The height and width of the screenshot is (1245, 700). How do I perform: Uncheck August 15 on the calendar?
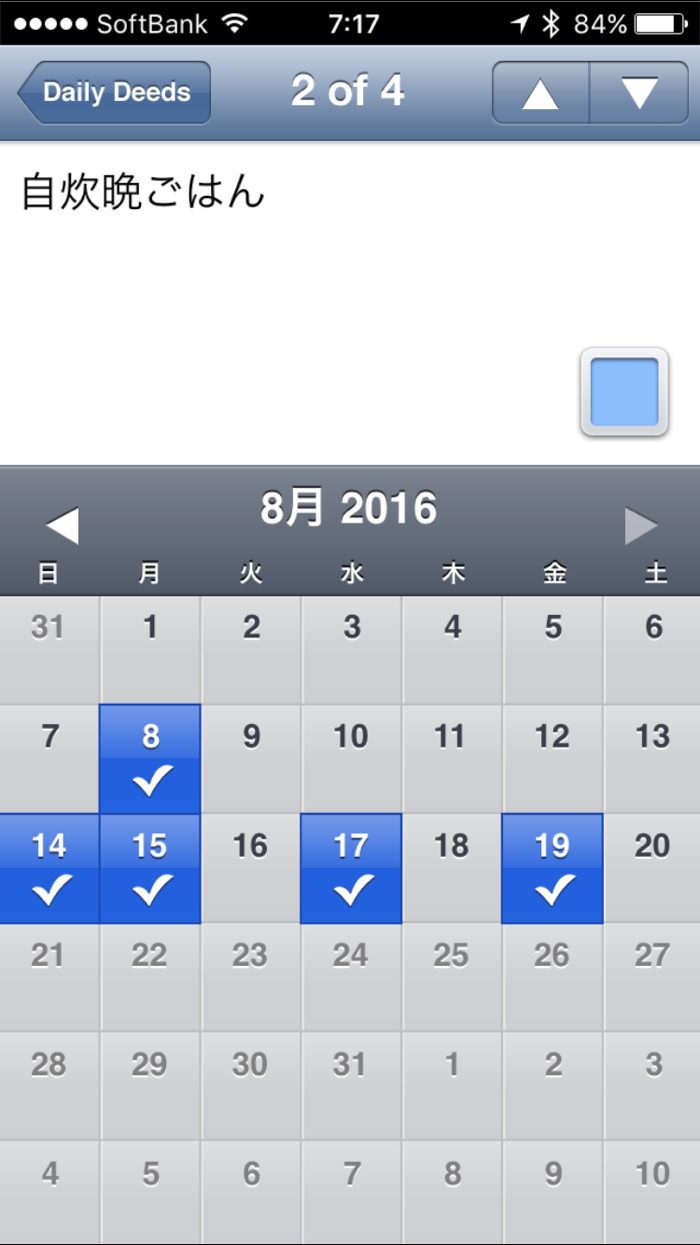pyautogui.click(x=150, y=868)
